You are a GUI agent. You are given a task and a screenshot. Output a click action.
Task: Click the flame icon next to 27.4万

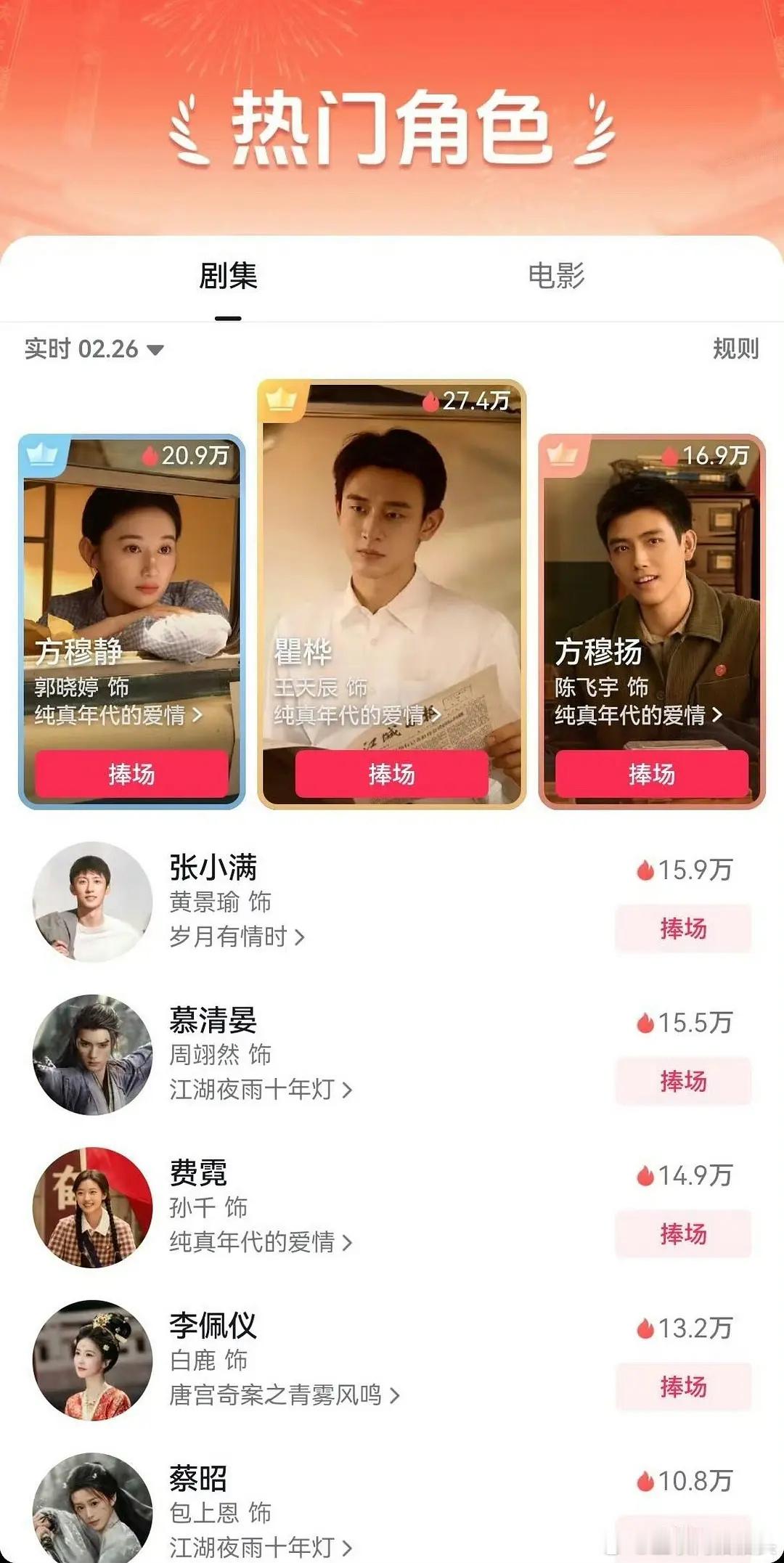click(430, 401)
